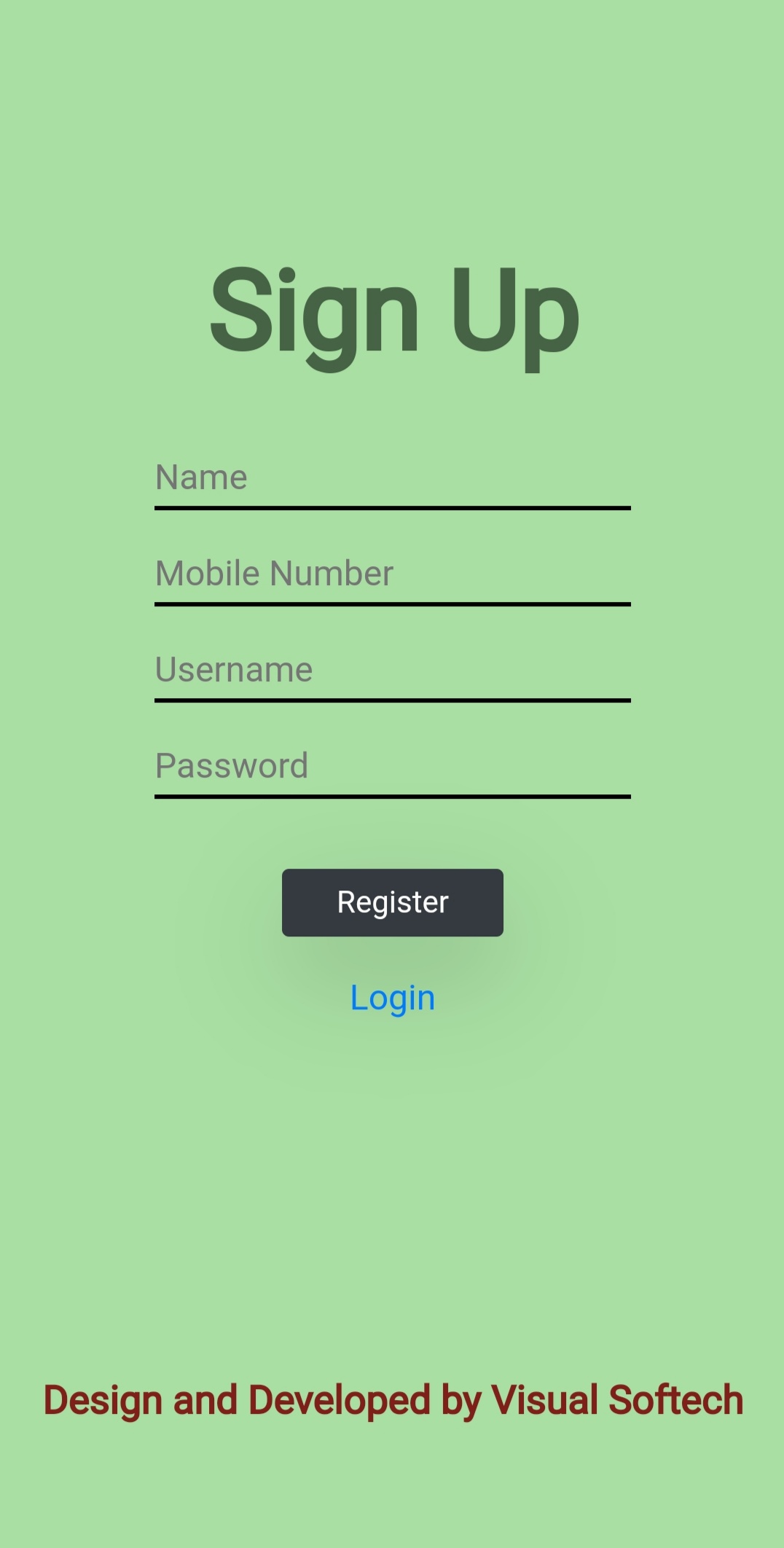Submit with the Register button

(x=392, y=902)
